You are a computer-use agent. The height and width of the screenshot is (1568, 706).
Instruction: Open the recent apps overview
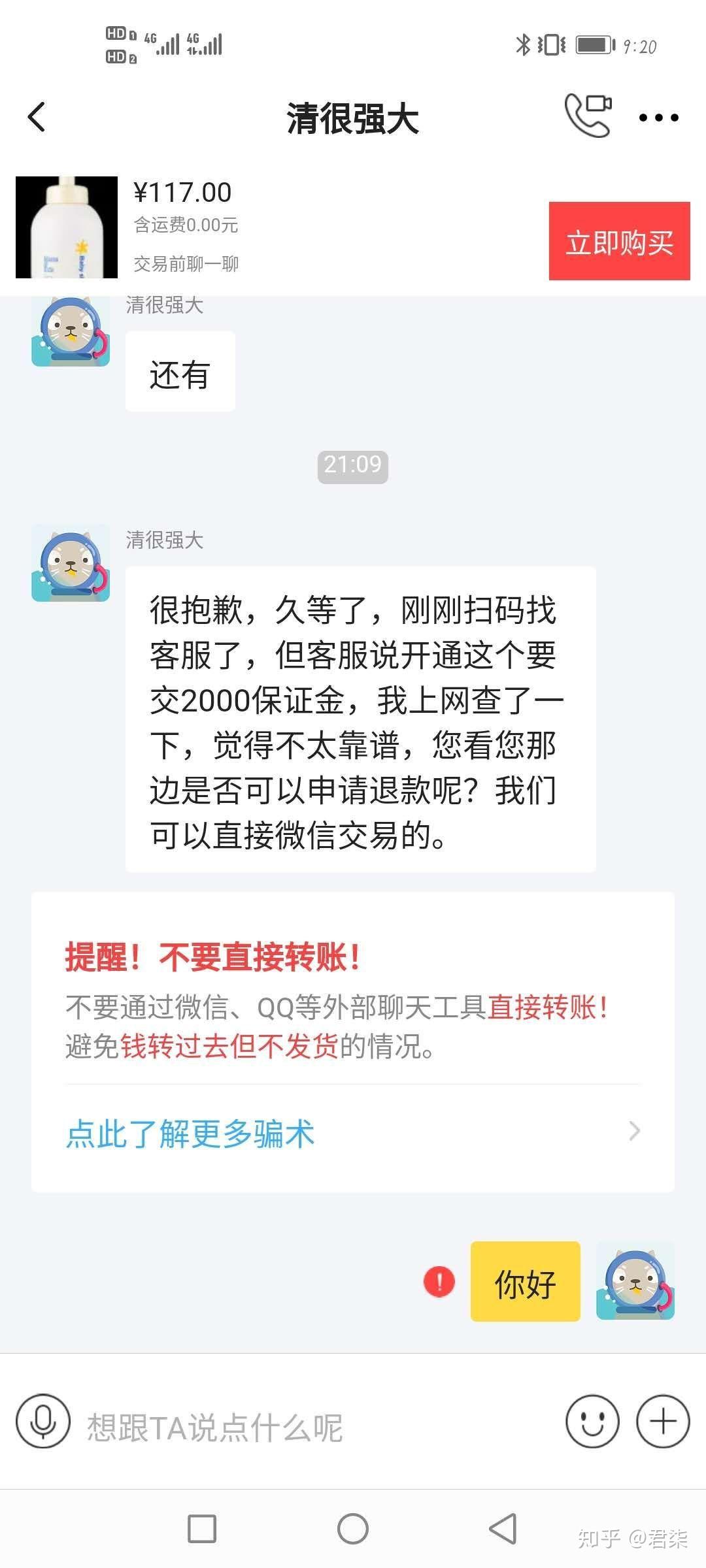202,1529
